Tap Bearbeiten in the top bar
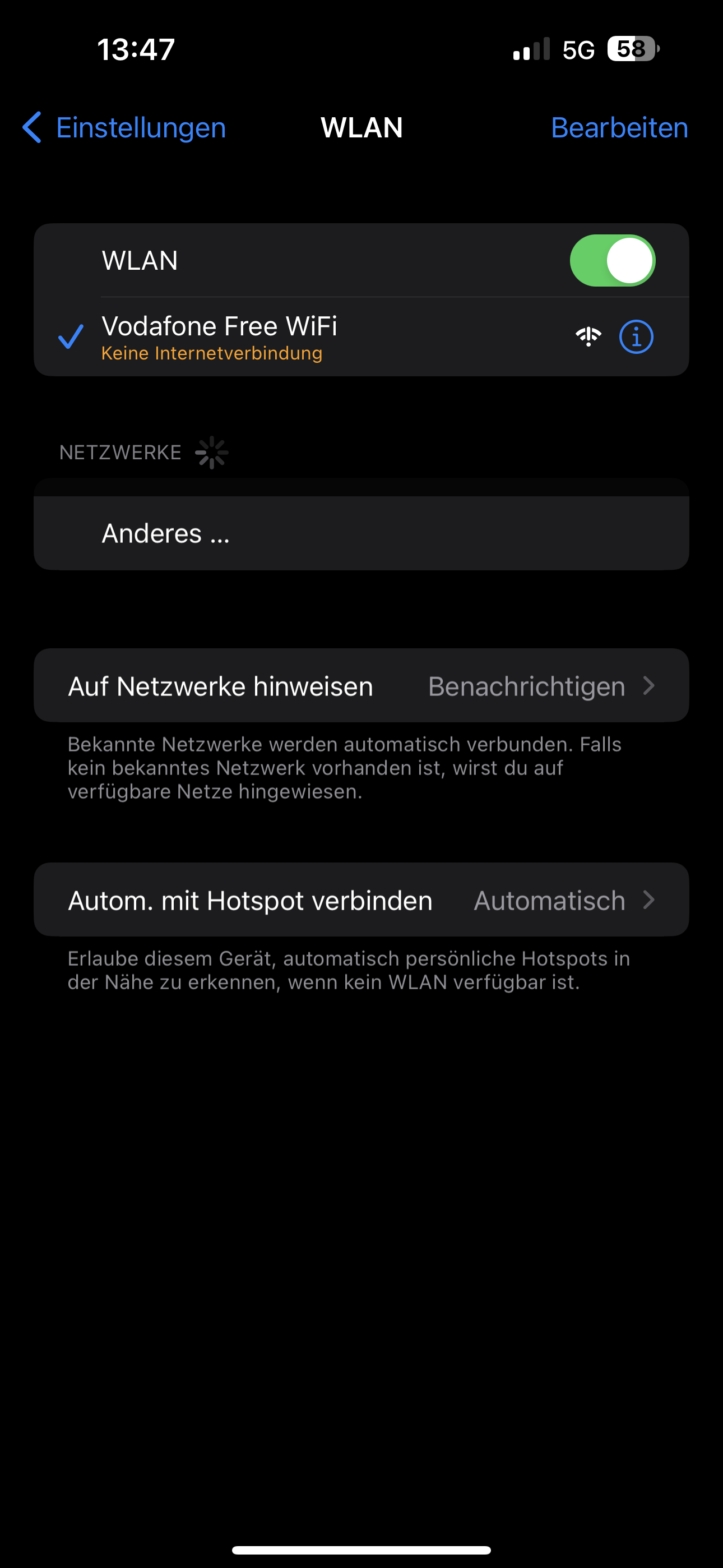Viewport: 723px width, 1568px height. pos(619,128)
